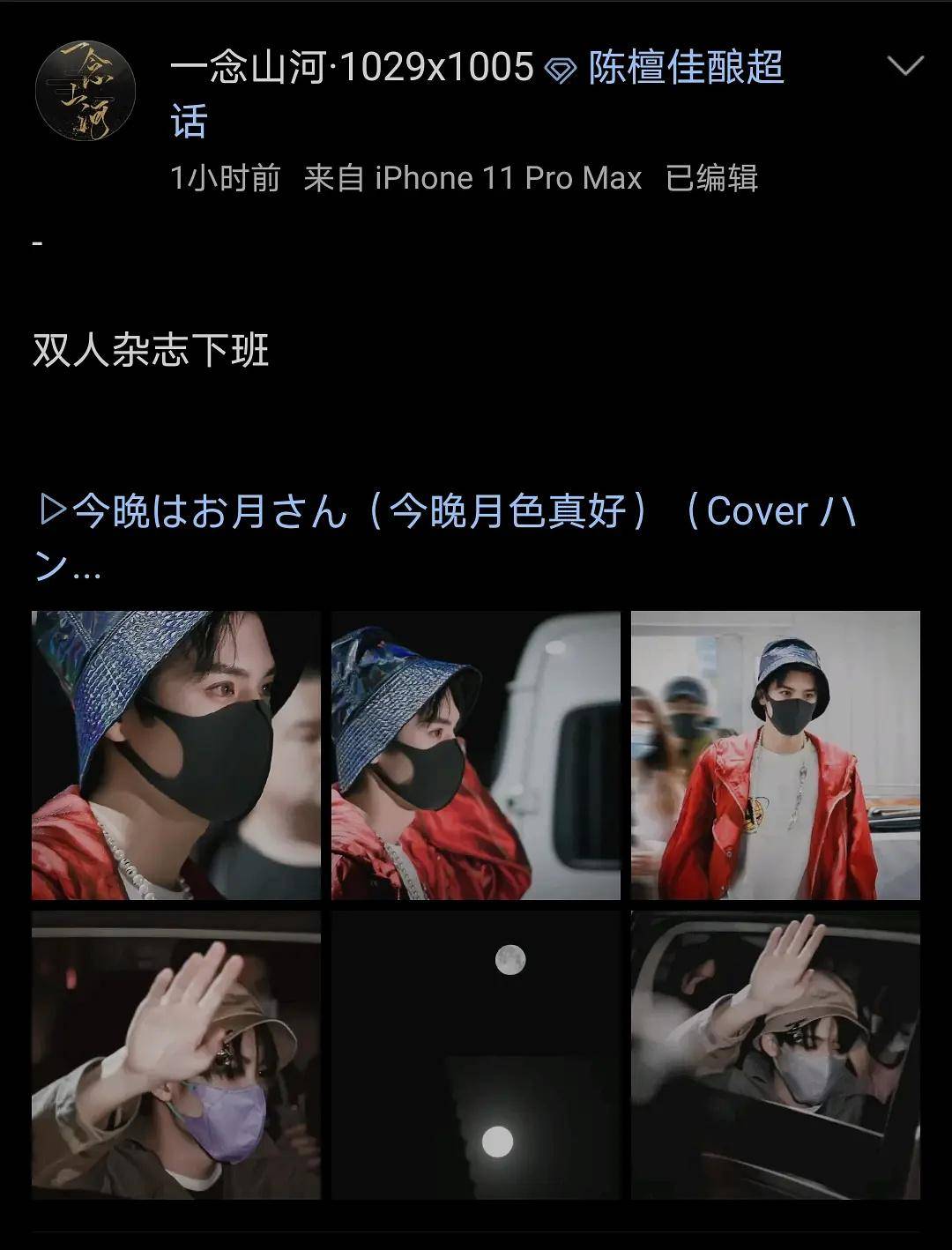
Task: Play the linked song 今晚はお月さん
Action: point(445,512)
